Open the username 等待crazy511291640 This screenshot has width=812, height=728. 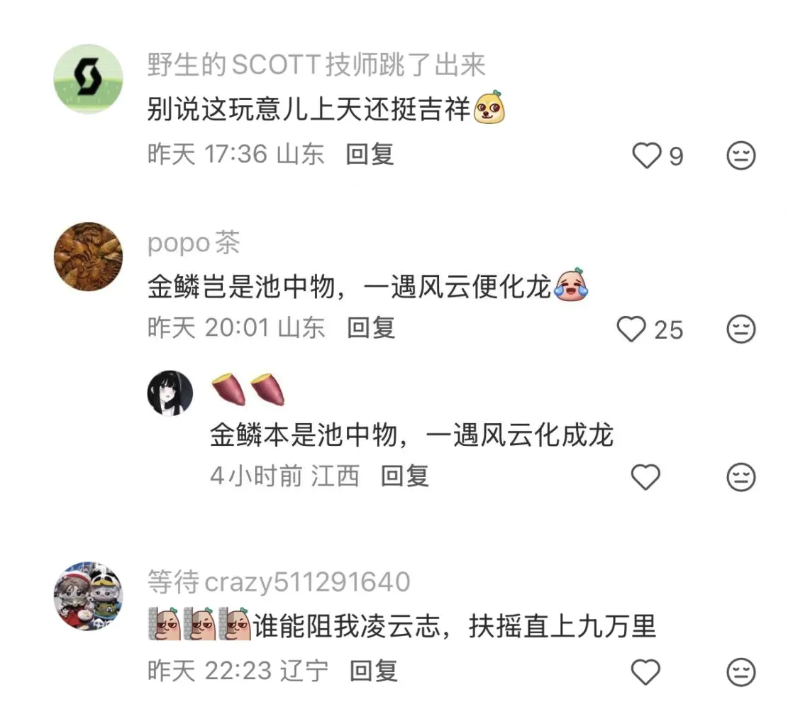[x=278, y=582]
